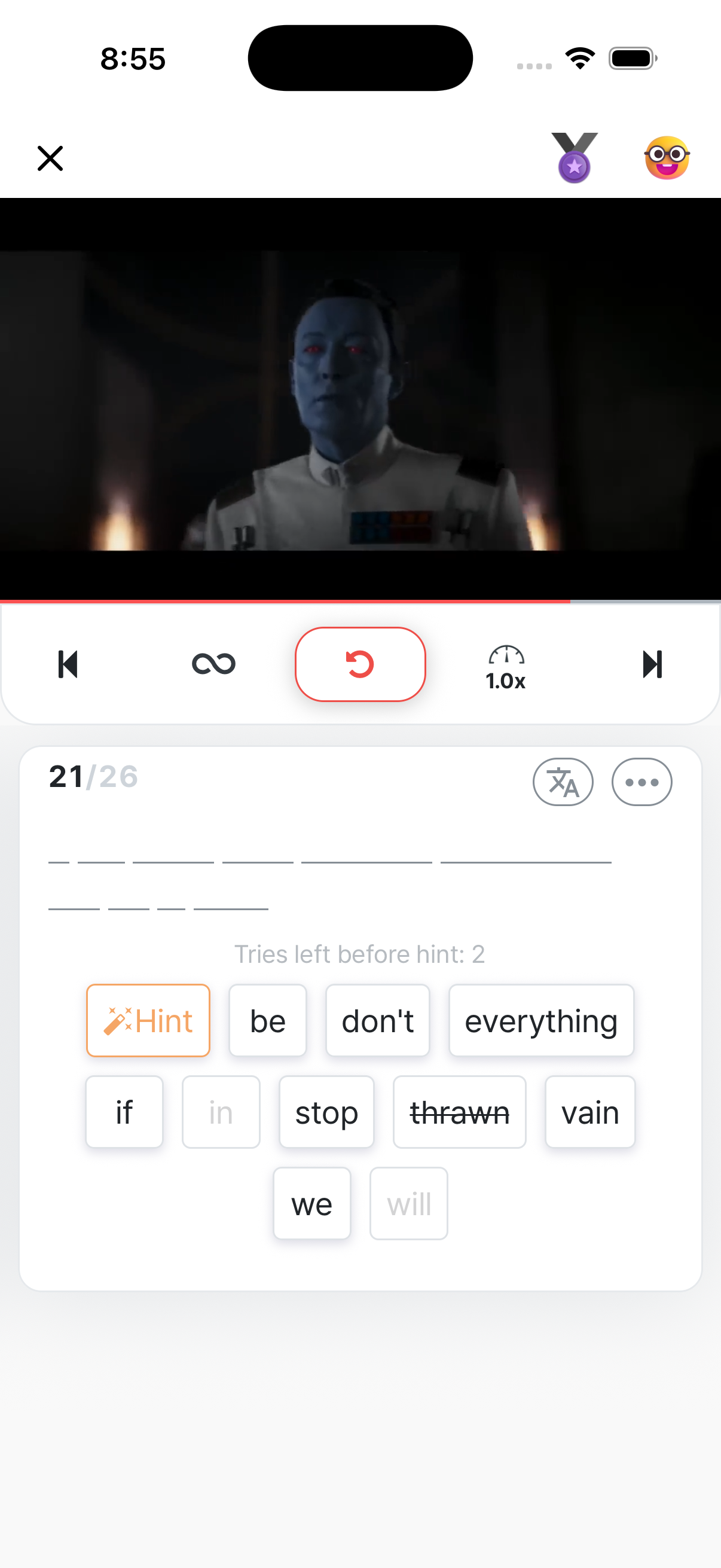Screen dimensions: 721x1568
Task: Close the lesson with the X
Action: (50, 158)
